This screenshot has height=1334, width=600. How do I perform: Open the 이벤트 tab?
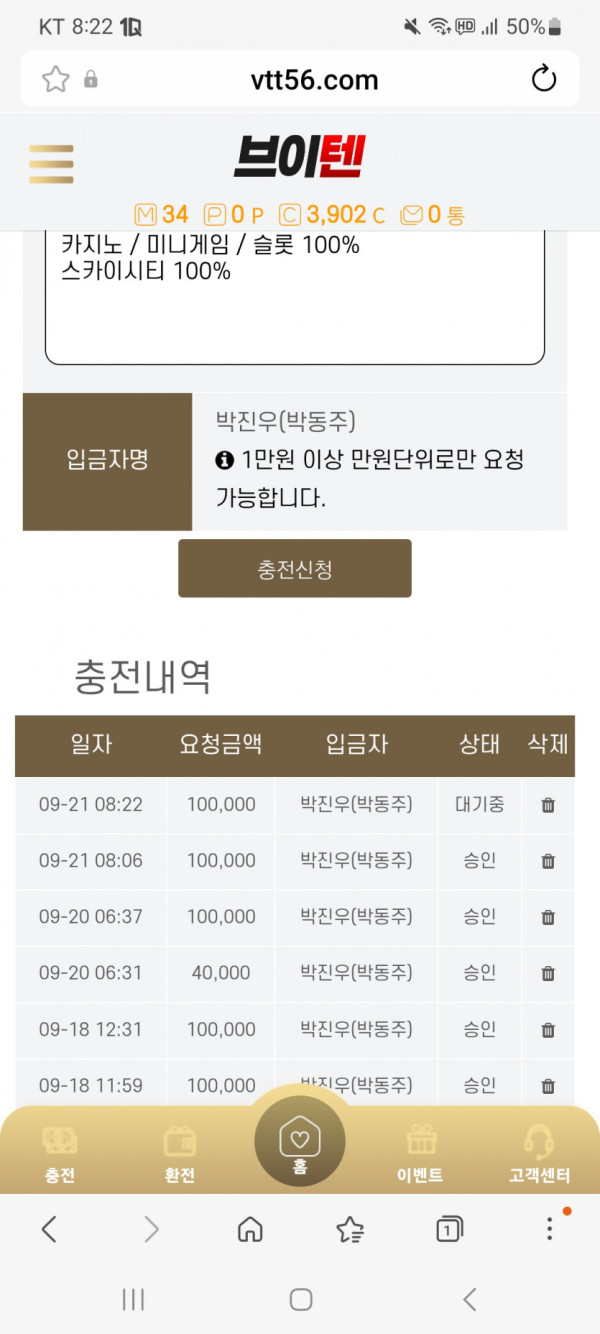click(x=420, y=1154)
